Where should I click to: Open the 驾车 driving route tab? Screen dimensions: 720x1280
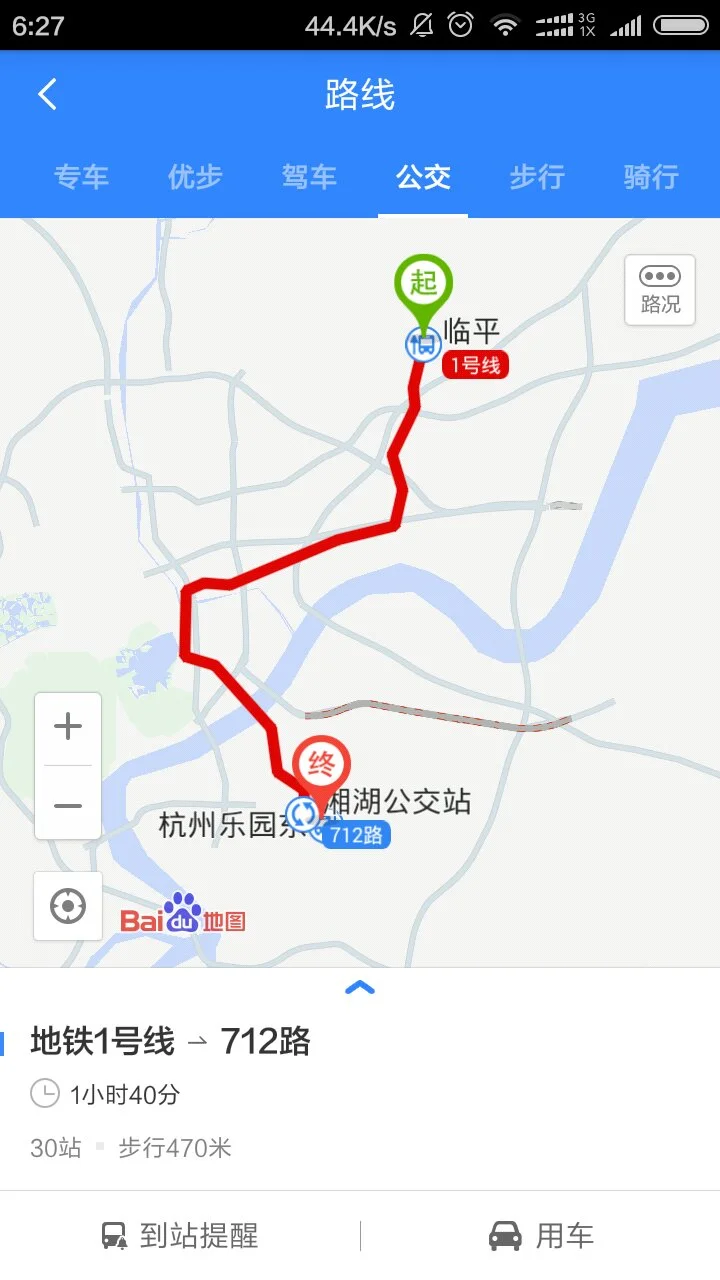309,176
